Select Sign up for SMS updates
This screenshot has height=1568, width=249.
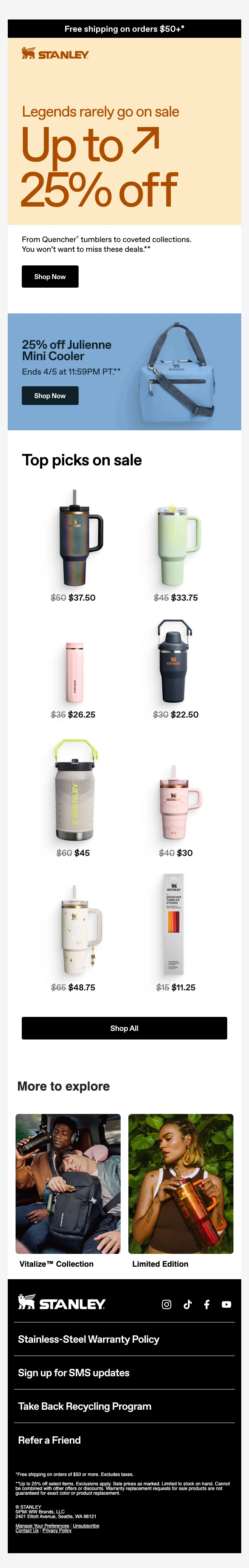tap(74, 1372)
